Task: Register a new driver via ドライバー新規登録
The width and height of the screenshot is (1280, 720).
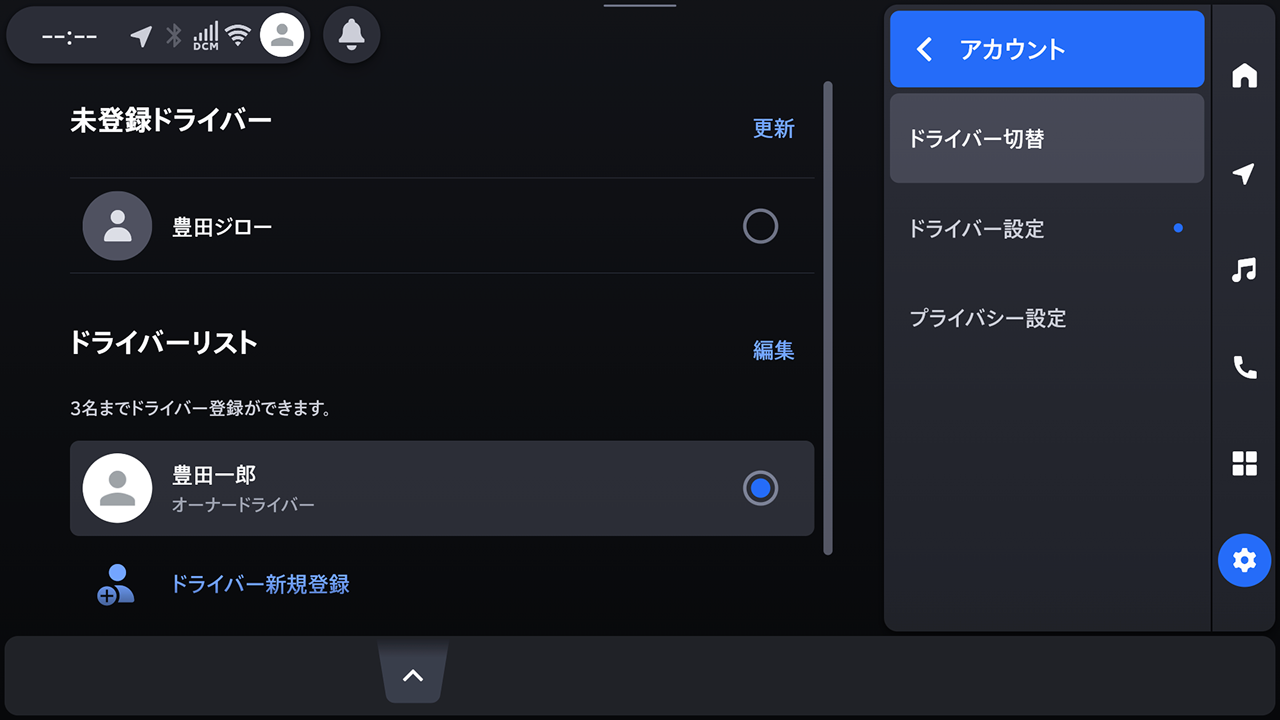Action: click(259, 584)
